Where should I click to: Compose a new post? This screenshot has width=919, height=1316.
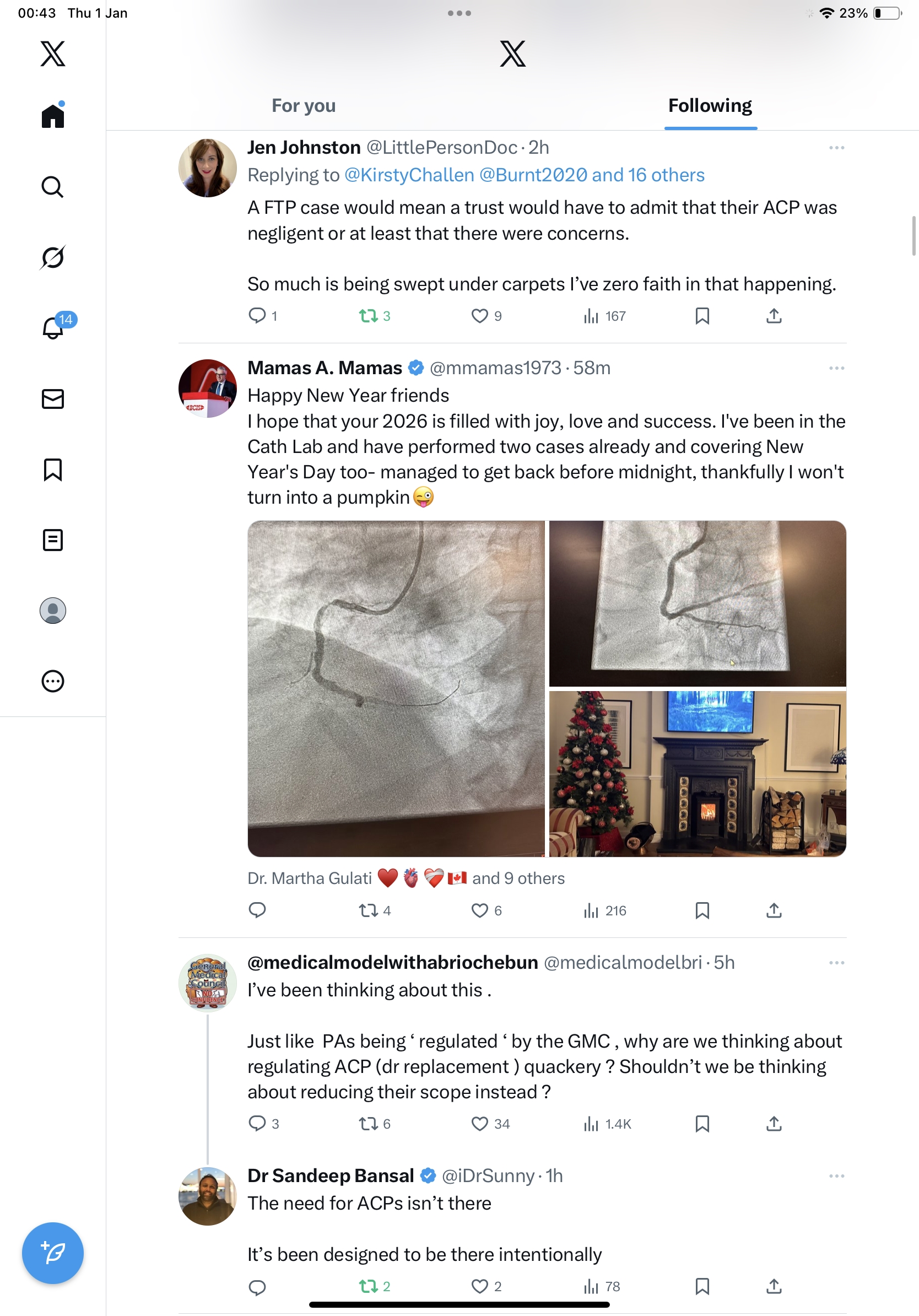53,1253
